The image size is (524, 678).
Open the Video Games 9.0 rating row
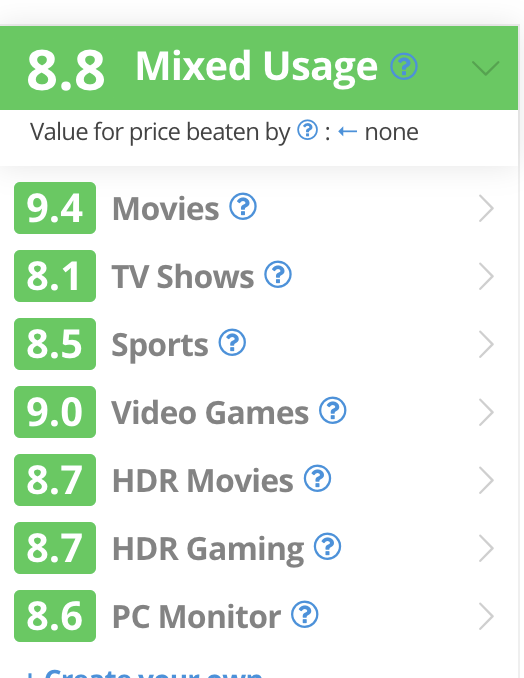coord(259,412)
